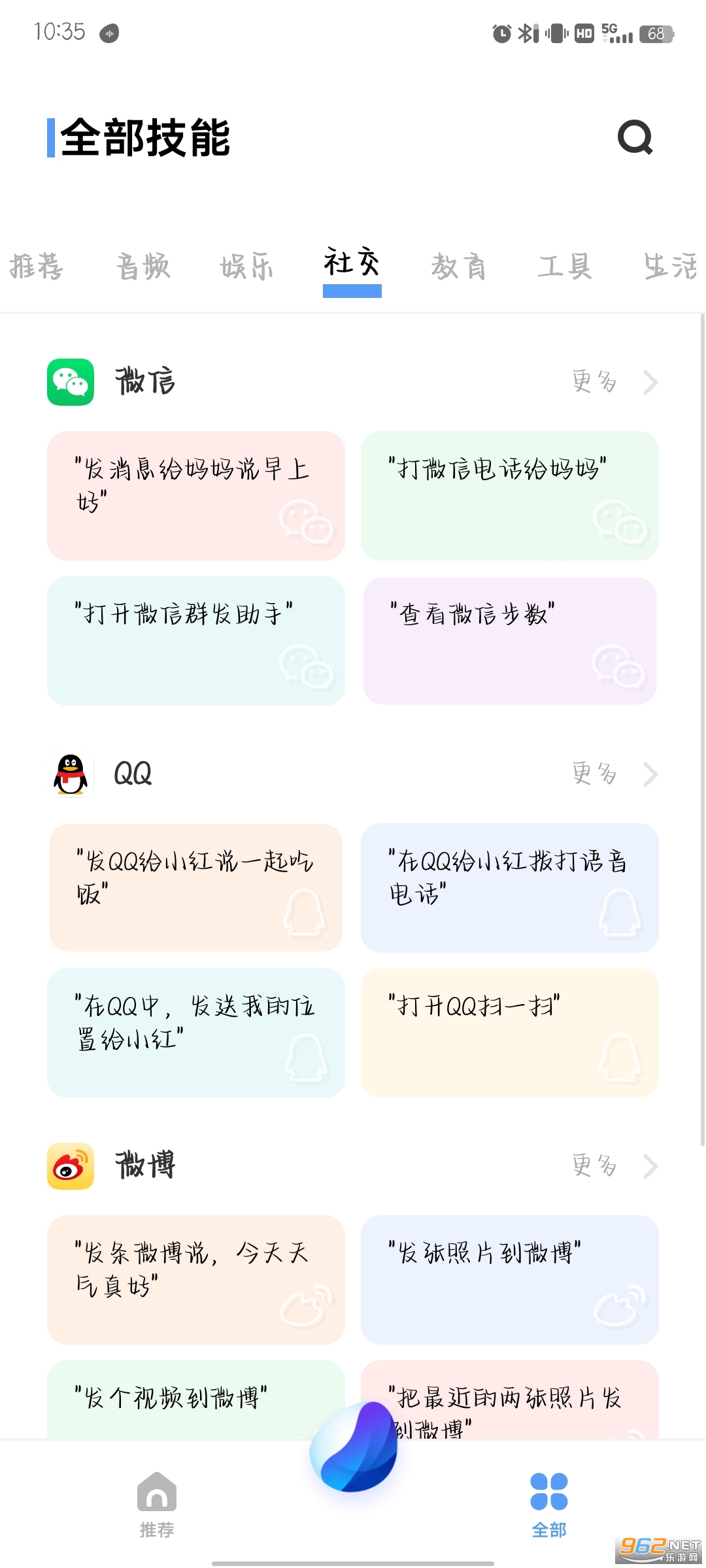The height and width of the screenshot is (1568, 706).
Task: Tap the "打开微信群发助手" card
Action: coord(195,640)
